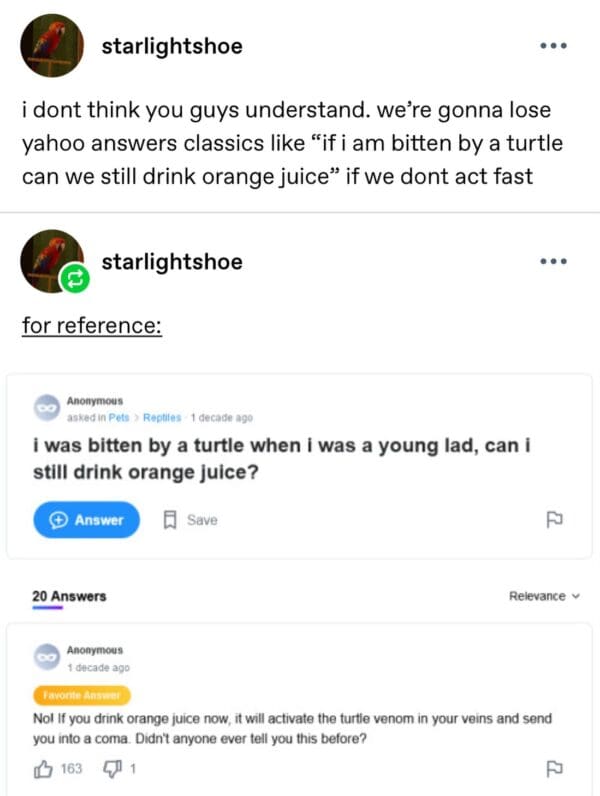Tap the avatar with the reblog badge
The height and width of the screenshot is (796, 600).
pos(51,262)
